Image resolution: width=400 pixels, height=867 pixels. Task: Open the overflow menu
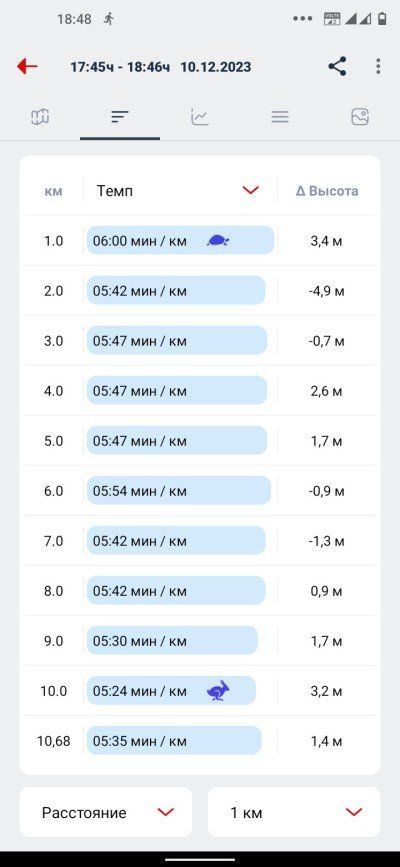[378, 67]
